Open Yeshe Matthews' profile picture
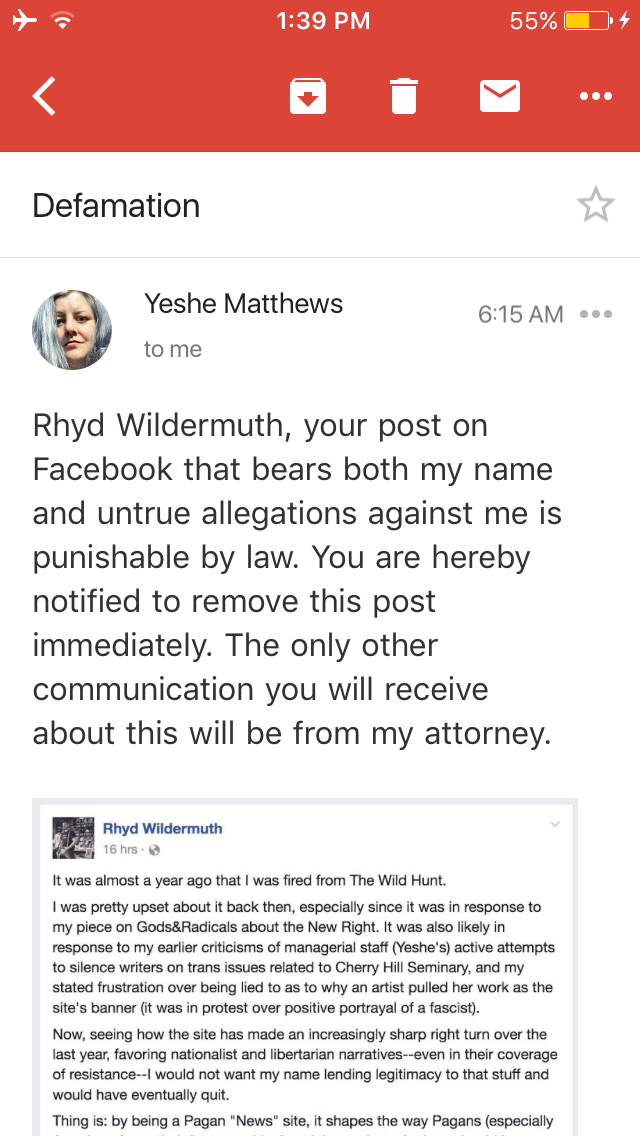The height and width of the screenshot is (1136, 640). tap(72, 330)
